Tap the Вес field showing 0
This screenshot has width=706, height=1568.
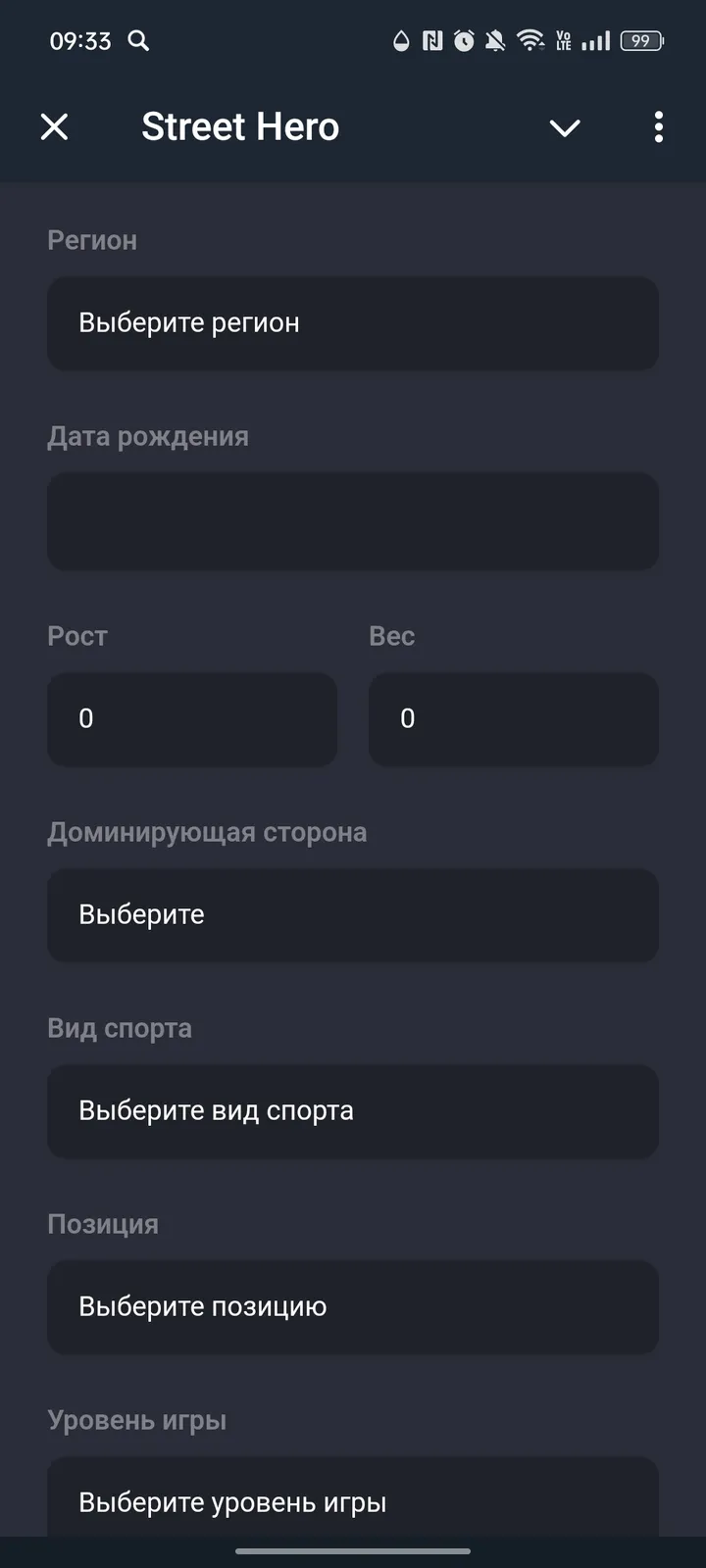(513, 718)
